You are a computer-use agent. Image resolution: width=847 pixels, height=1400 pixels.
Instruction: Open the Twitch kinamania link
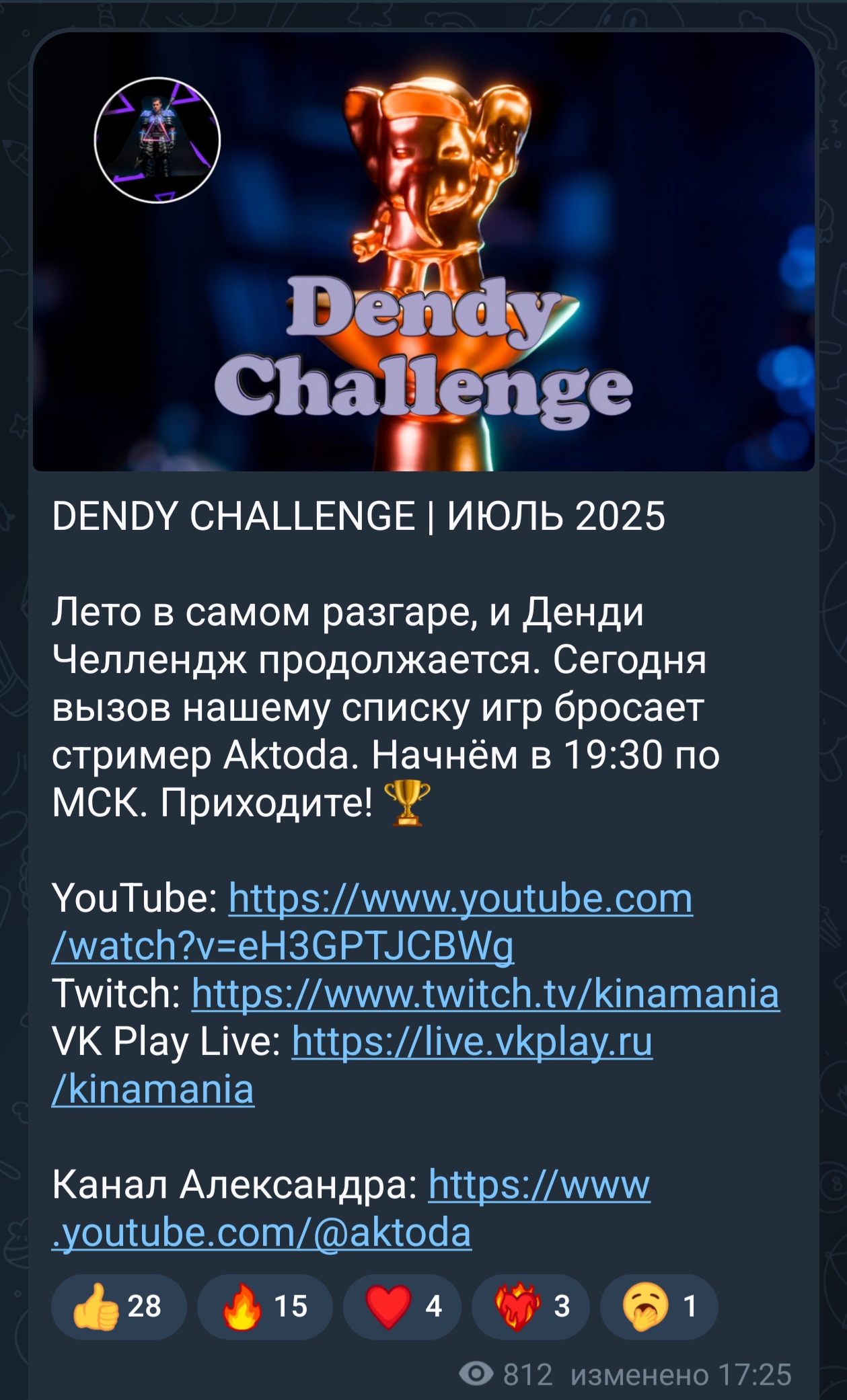click(486, 994)
